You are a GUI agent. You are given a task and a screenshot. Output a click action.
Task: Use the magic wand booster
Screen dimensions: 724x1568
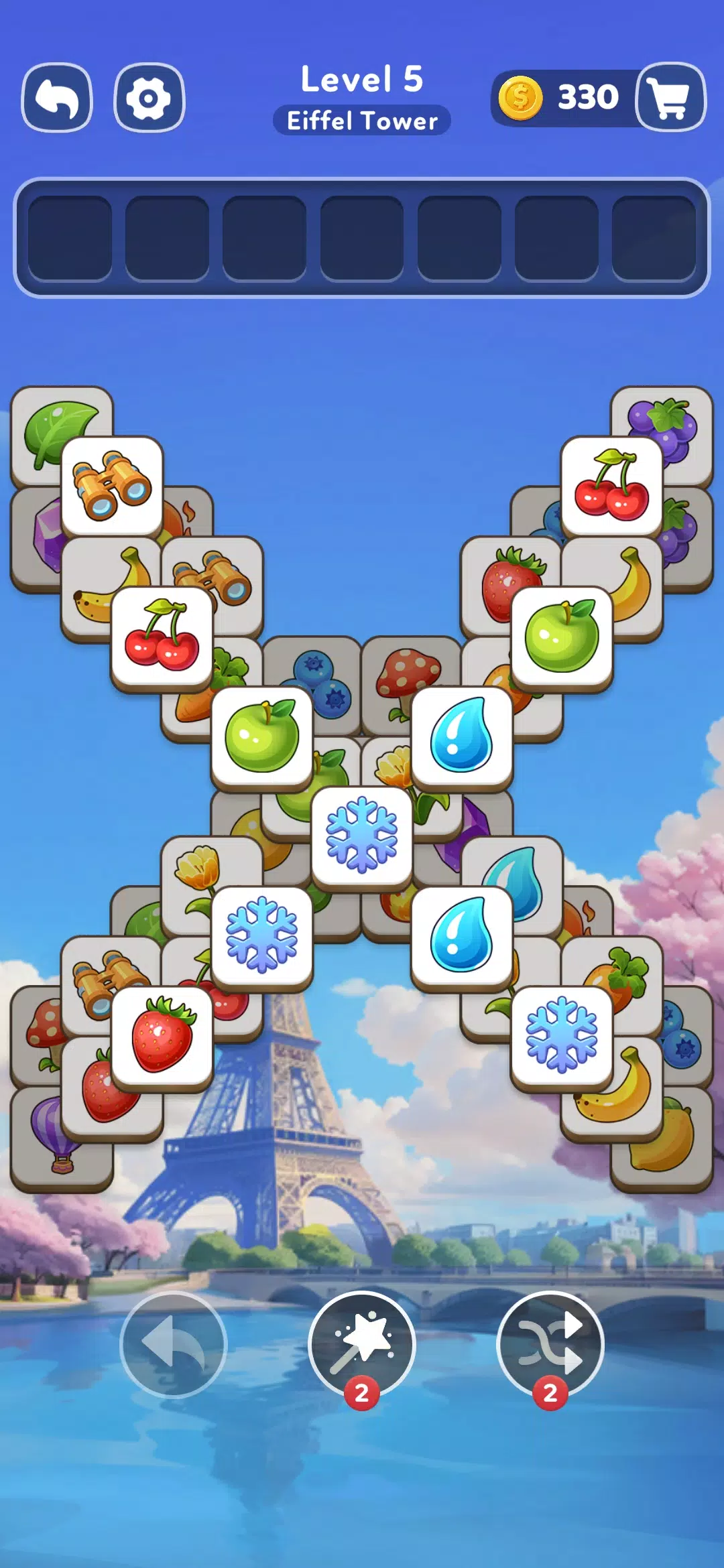coord(362,1344)
